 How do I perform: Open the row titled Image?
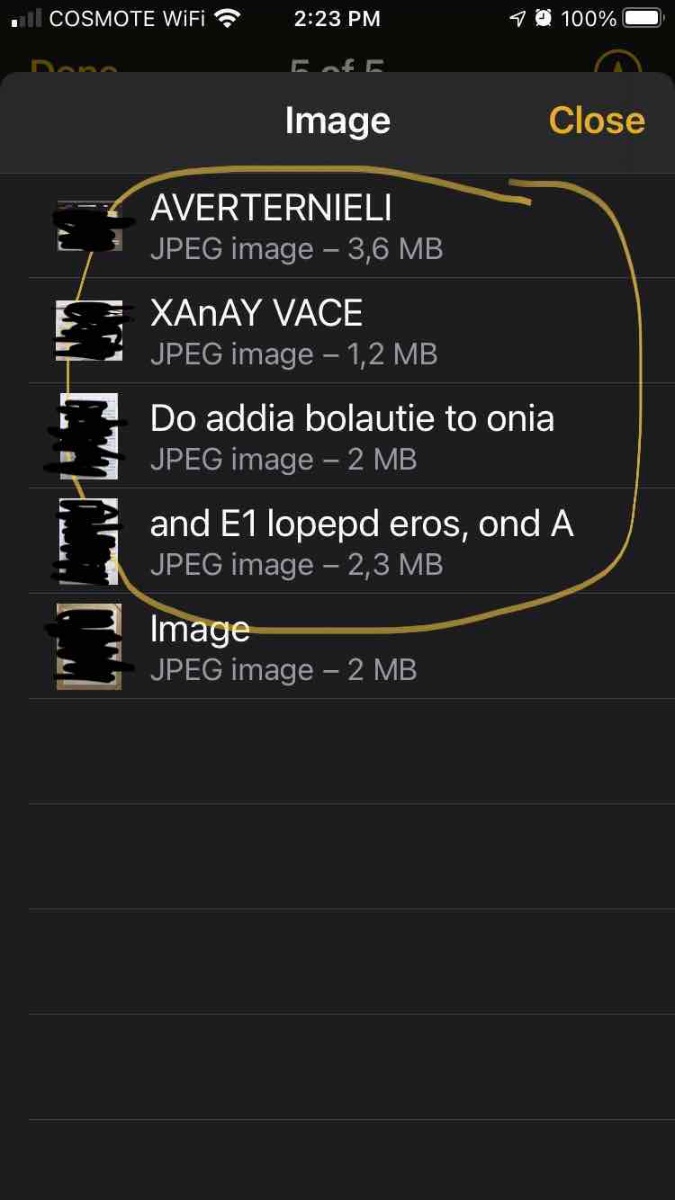(352, 646)
